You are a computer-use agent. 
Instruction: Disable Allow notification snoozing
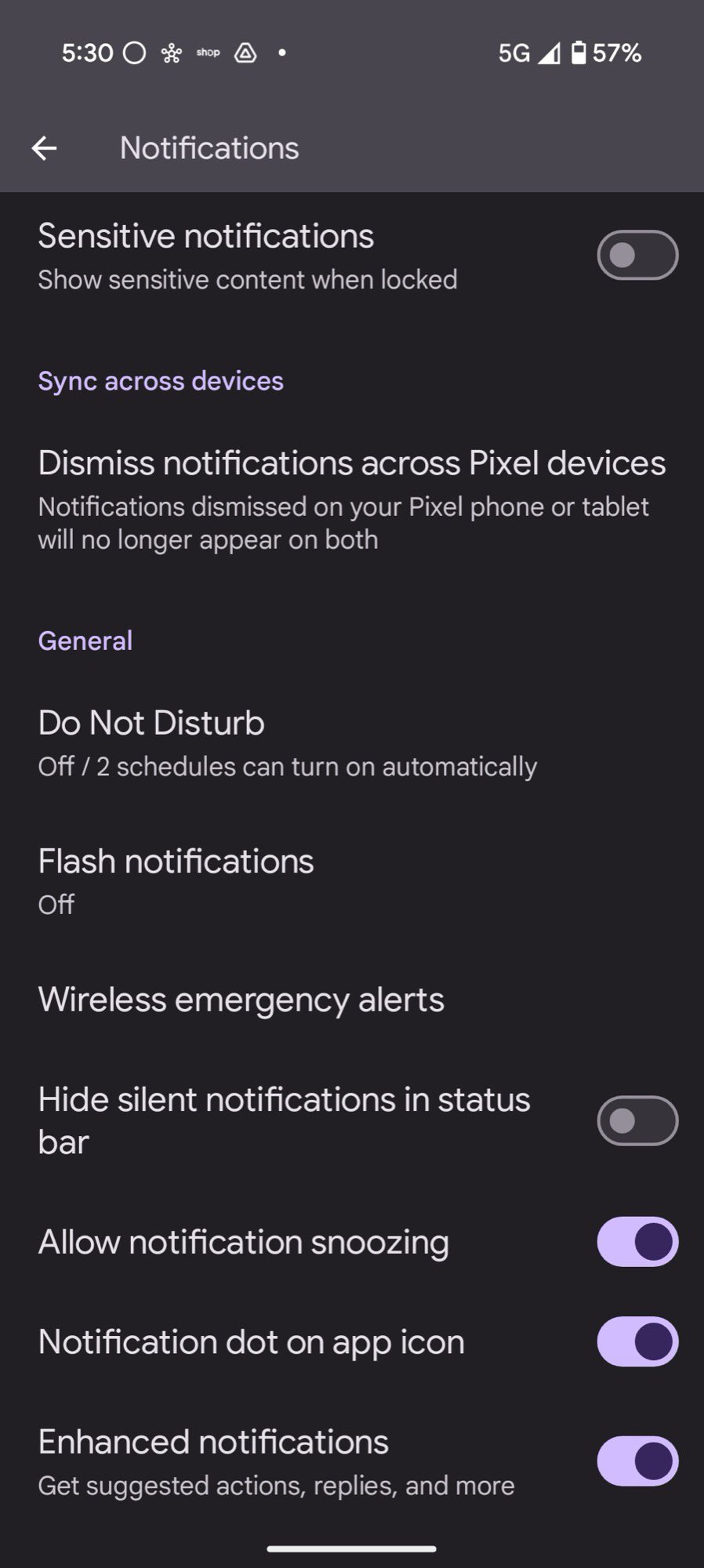(x=637, y=1242)
